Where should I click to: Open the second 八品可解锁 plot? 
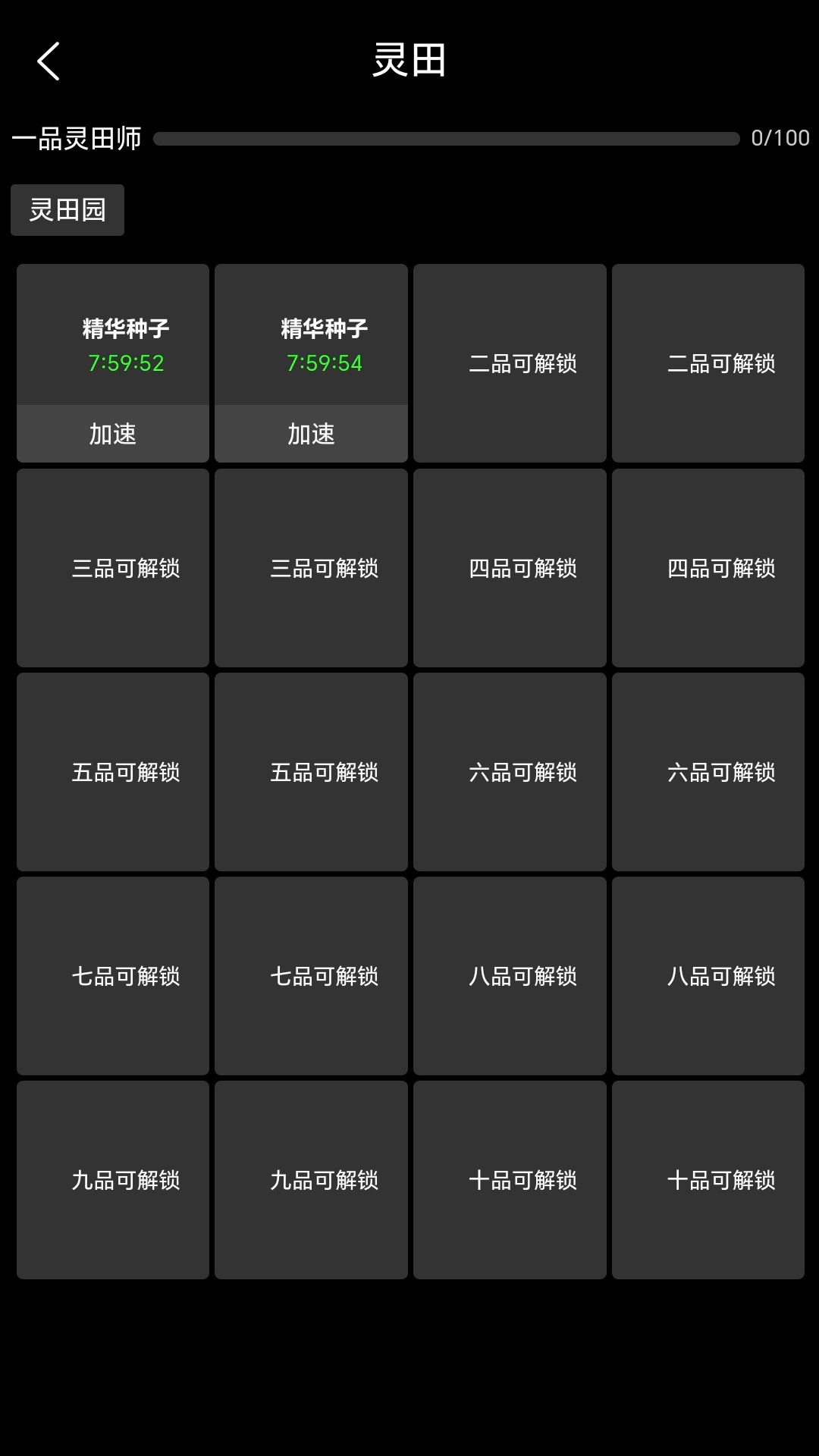point(708,975)
